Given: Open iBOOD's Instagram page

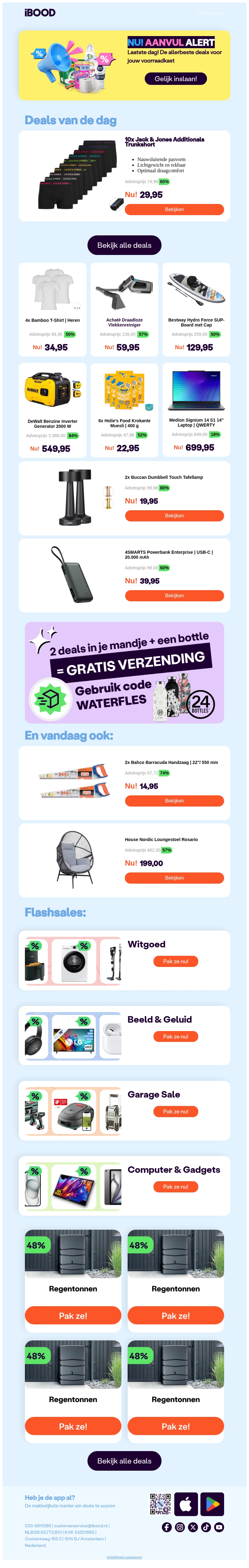Looking at the screenshot, I should 180,1527.
